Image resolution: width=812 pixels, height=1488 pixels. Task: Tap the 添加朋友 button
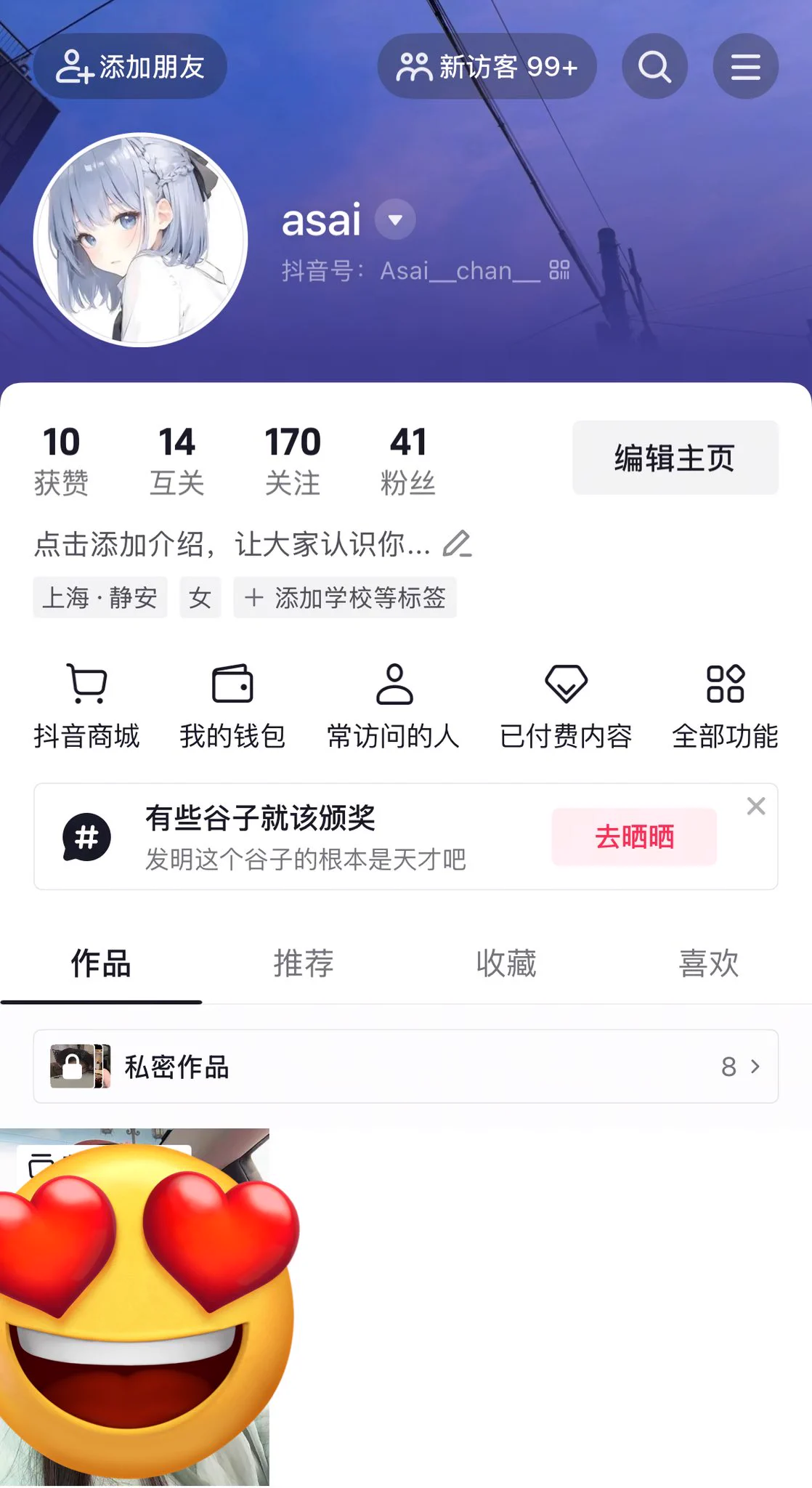130,67
